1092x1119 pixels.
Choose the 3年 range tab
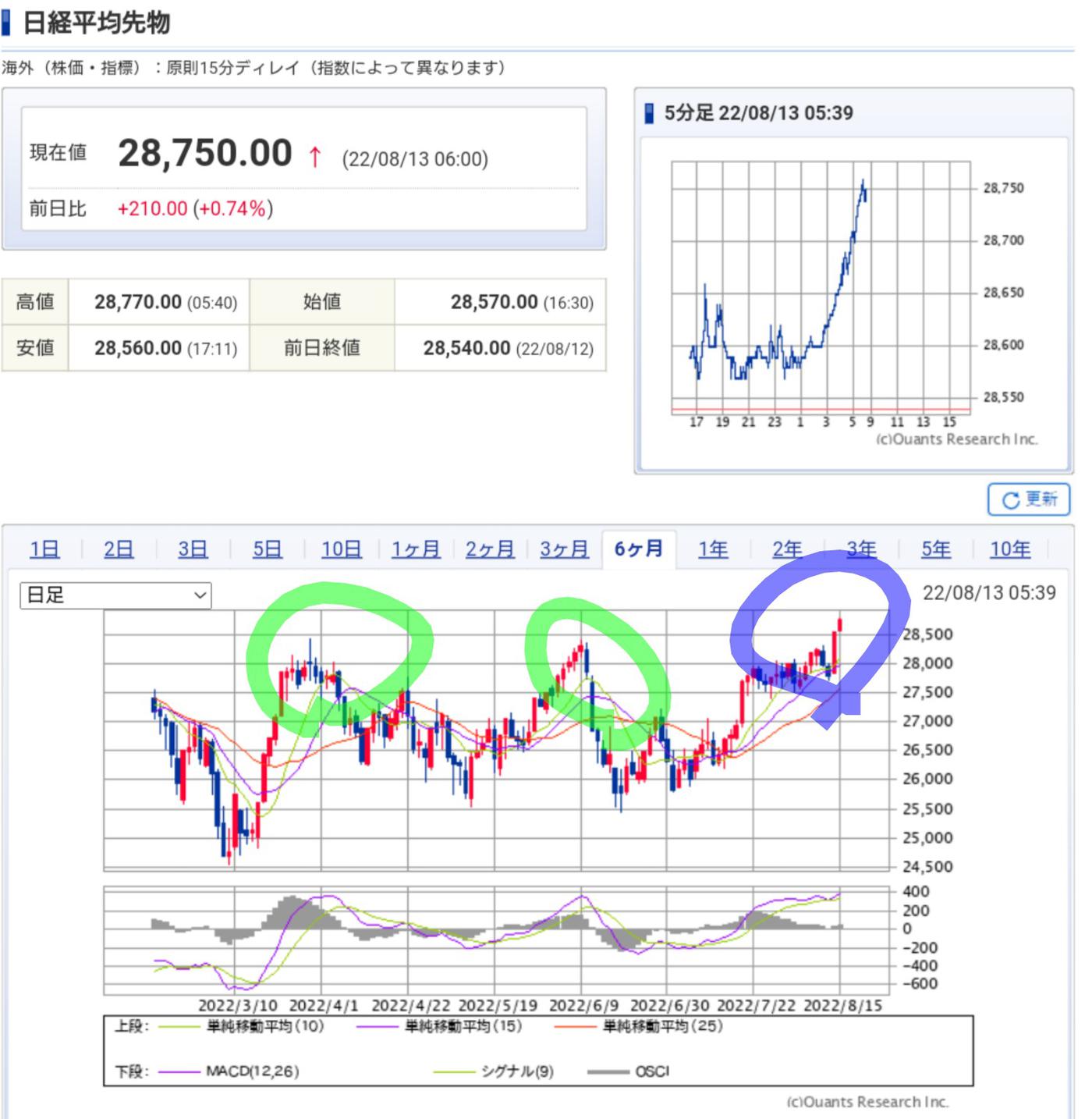(861, 549)
